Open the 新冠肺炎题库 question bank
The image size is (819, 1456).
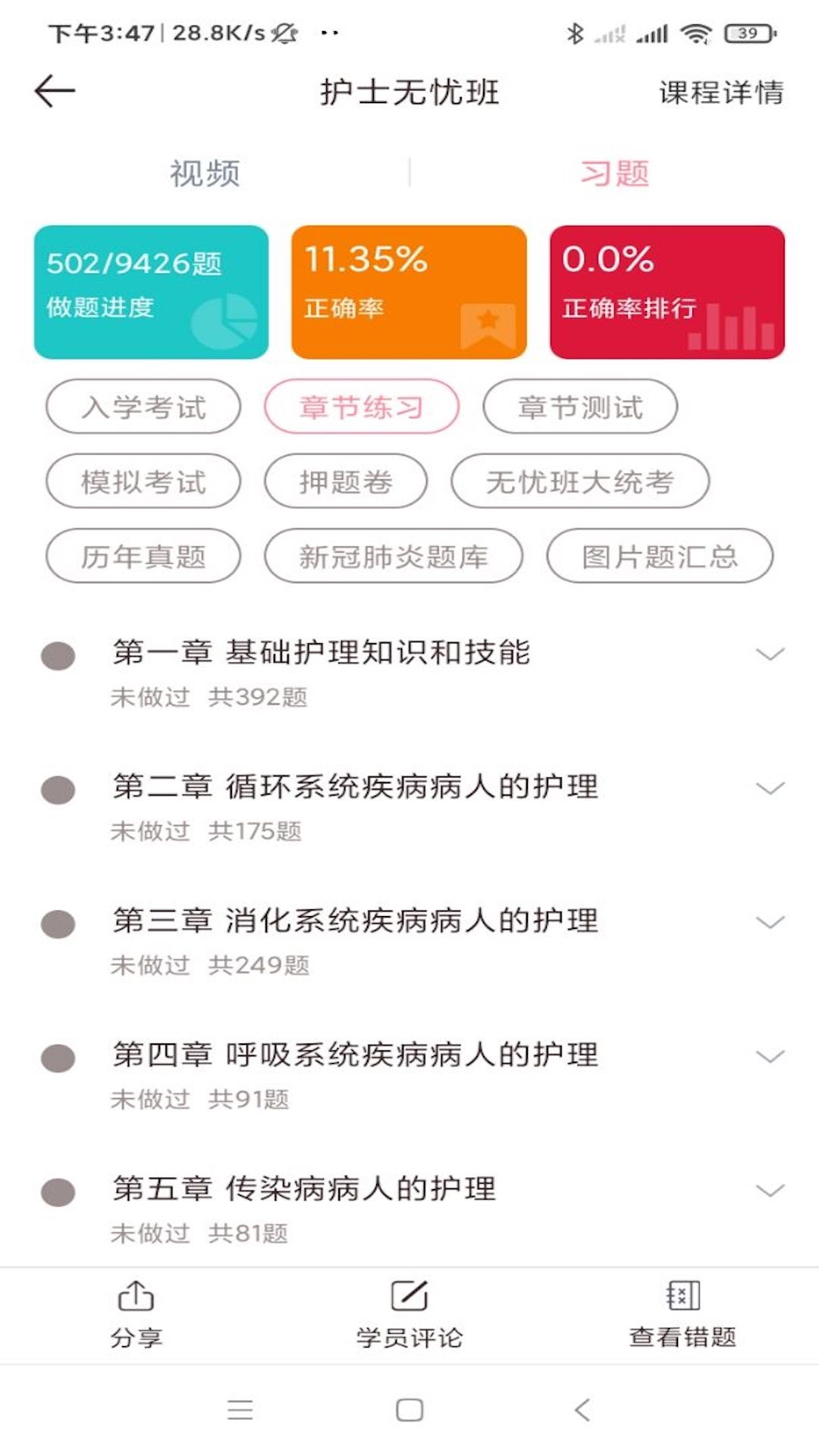393,556
